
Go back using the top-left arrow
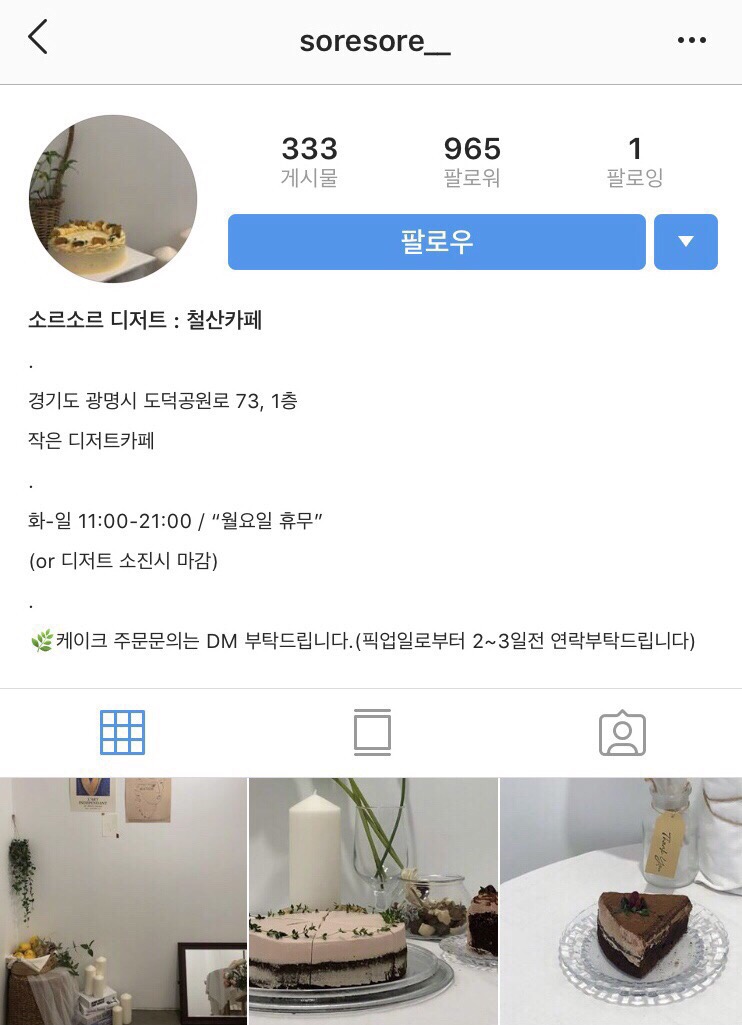[x=38, y=38]
